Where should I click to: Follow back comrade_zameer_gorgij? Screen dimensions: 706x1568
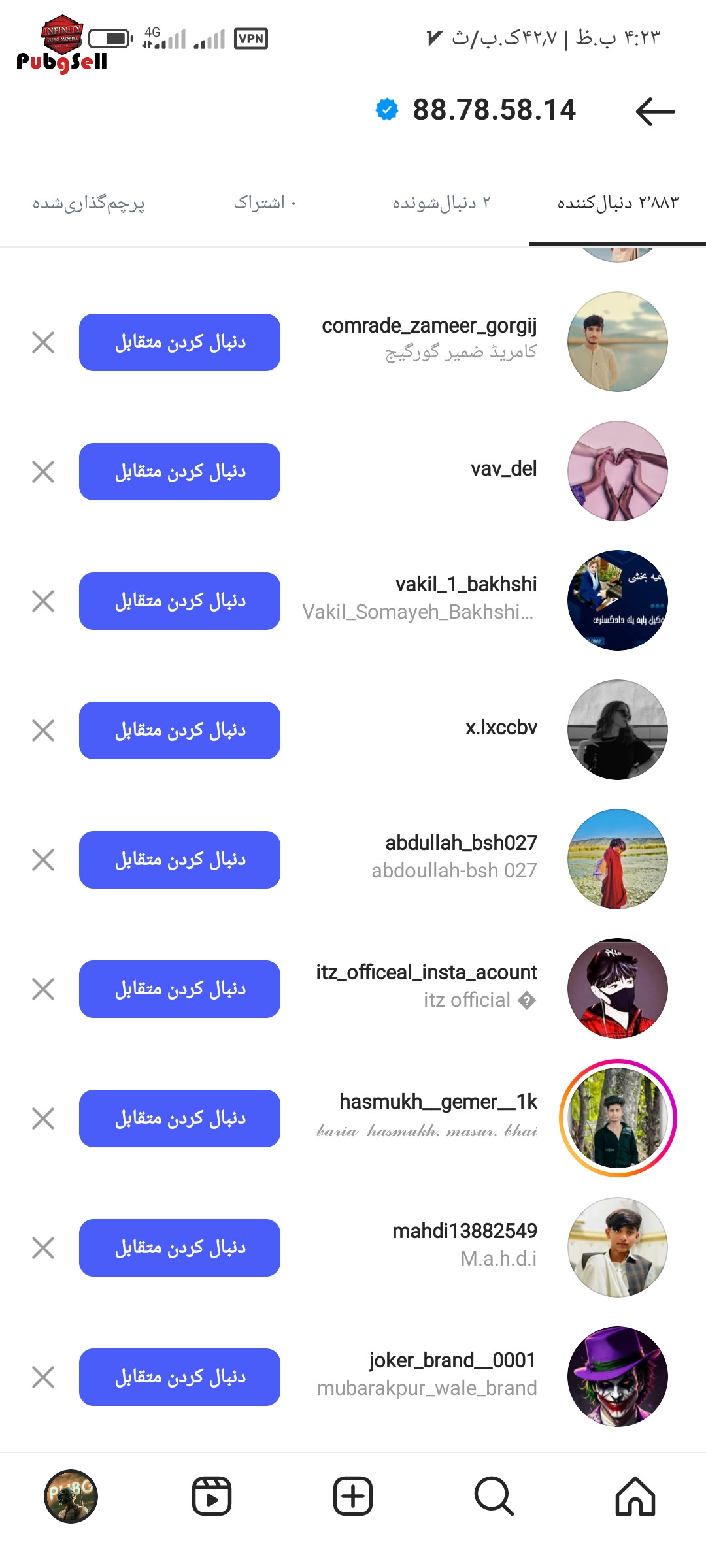180,342
